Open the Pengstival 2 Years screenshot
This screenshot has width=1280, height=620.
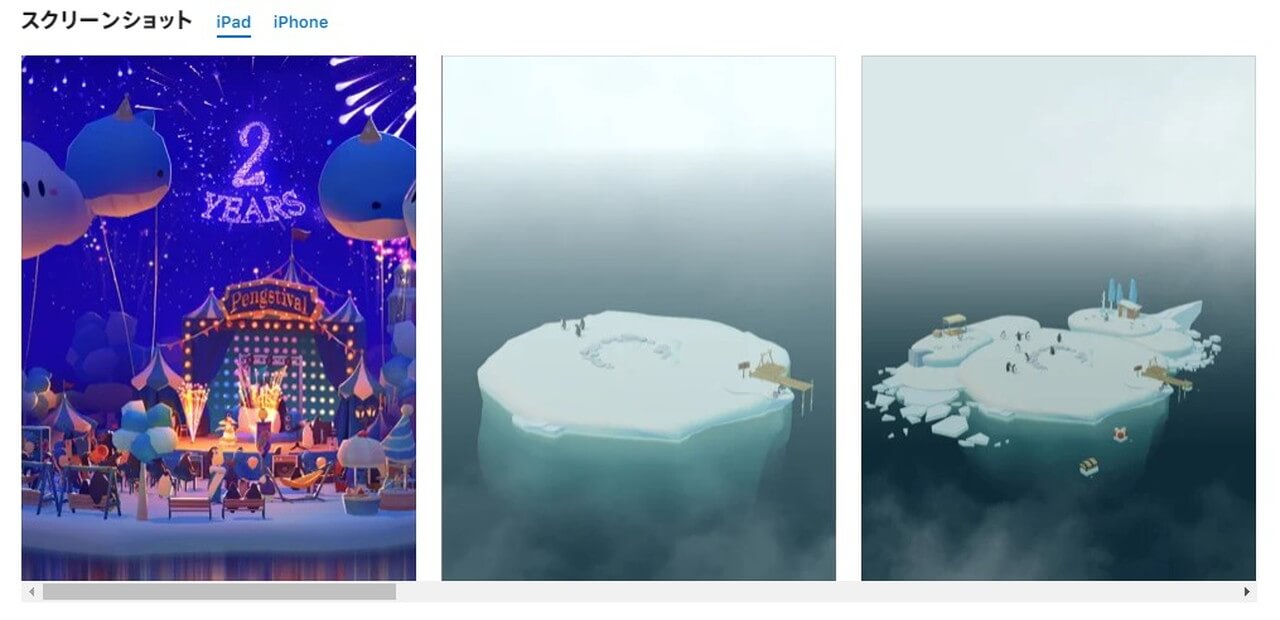(218, 318)
